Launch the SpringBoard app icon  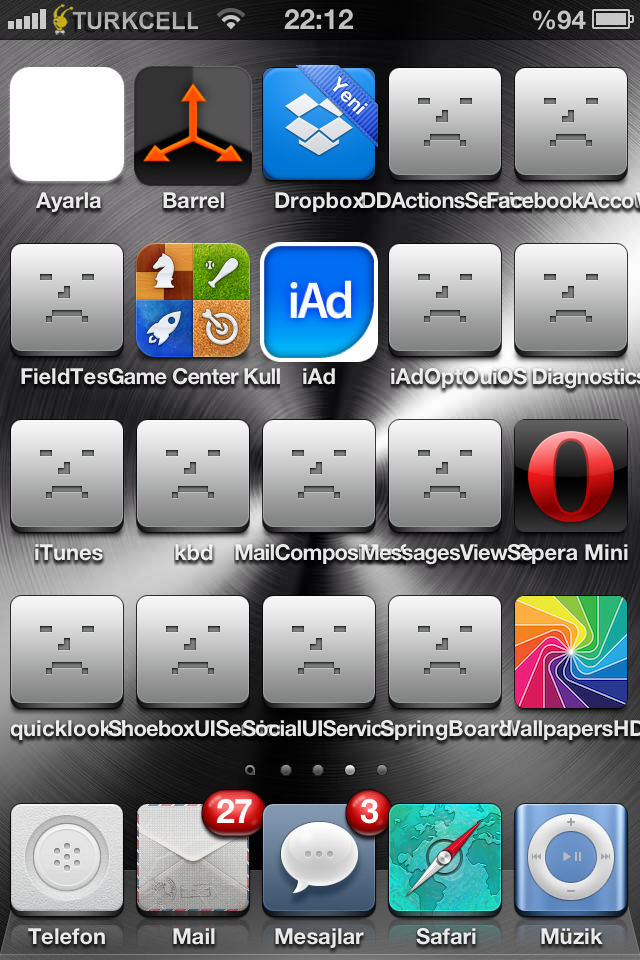pyautogui.click(x=445, y=652)
